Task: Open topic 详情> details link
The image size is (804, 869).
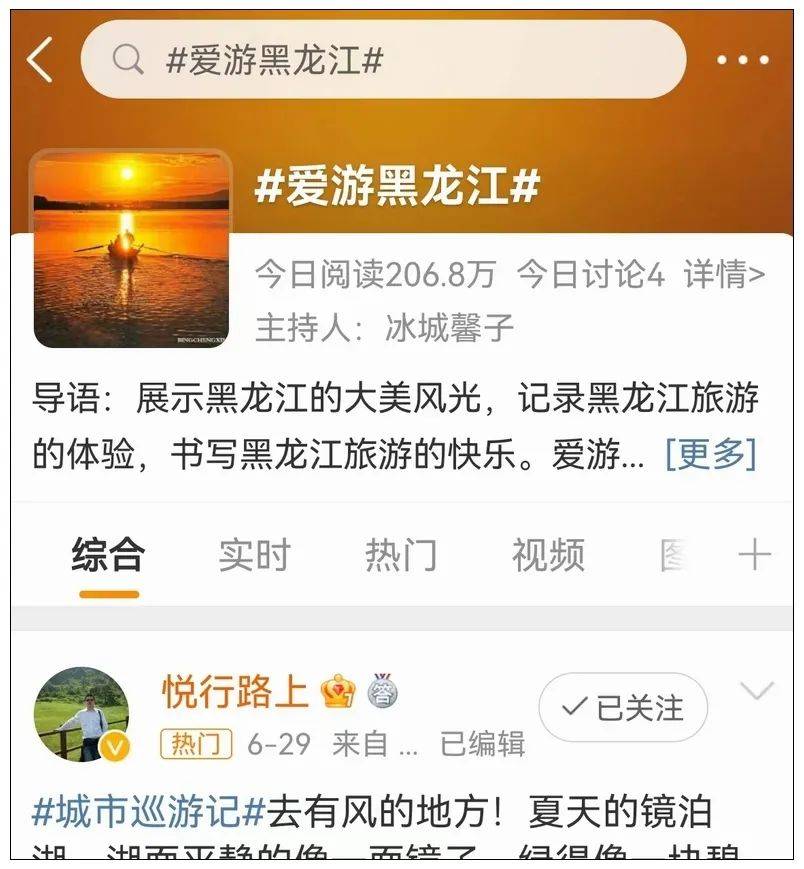Action: 725,274
